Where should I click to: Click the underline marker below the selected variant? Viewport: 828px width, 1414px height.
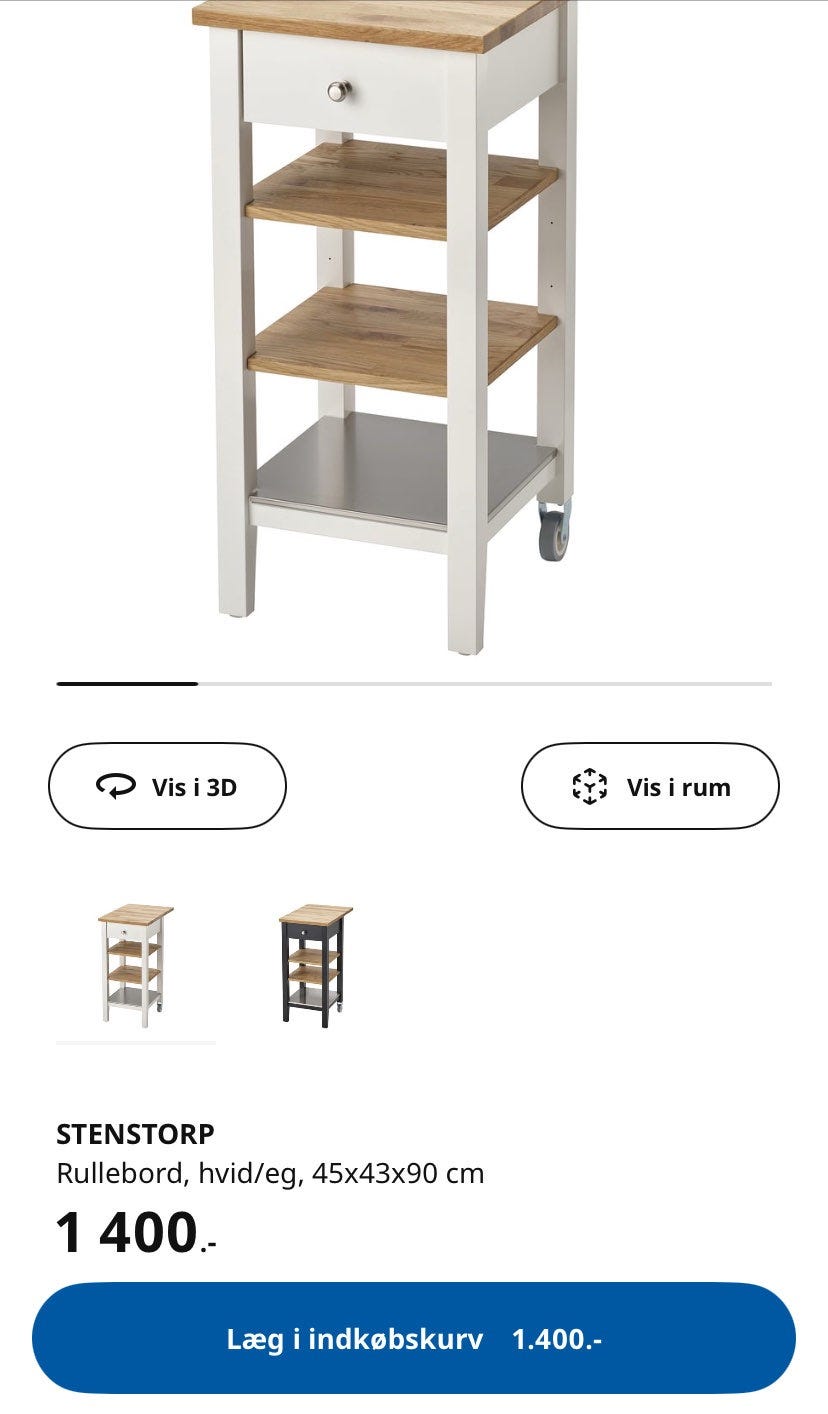[x=135, y=1043]
